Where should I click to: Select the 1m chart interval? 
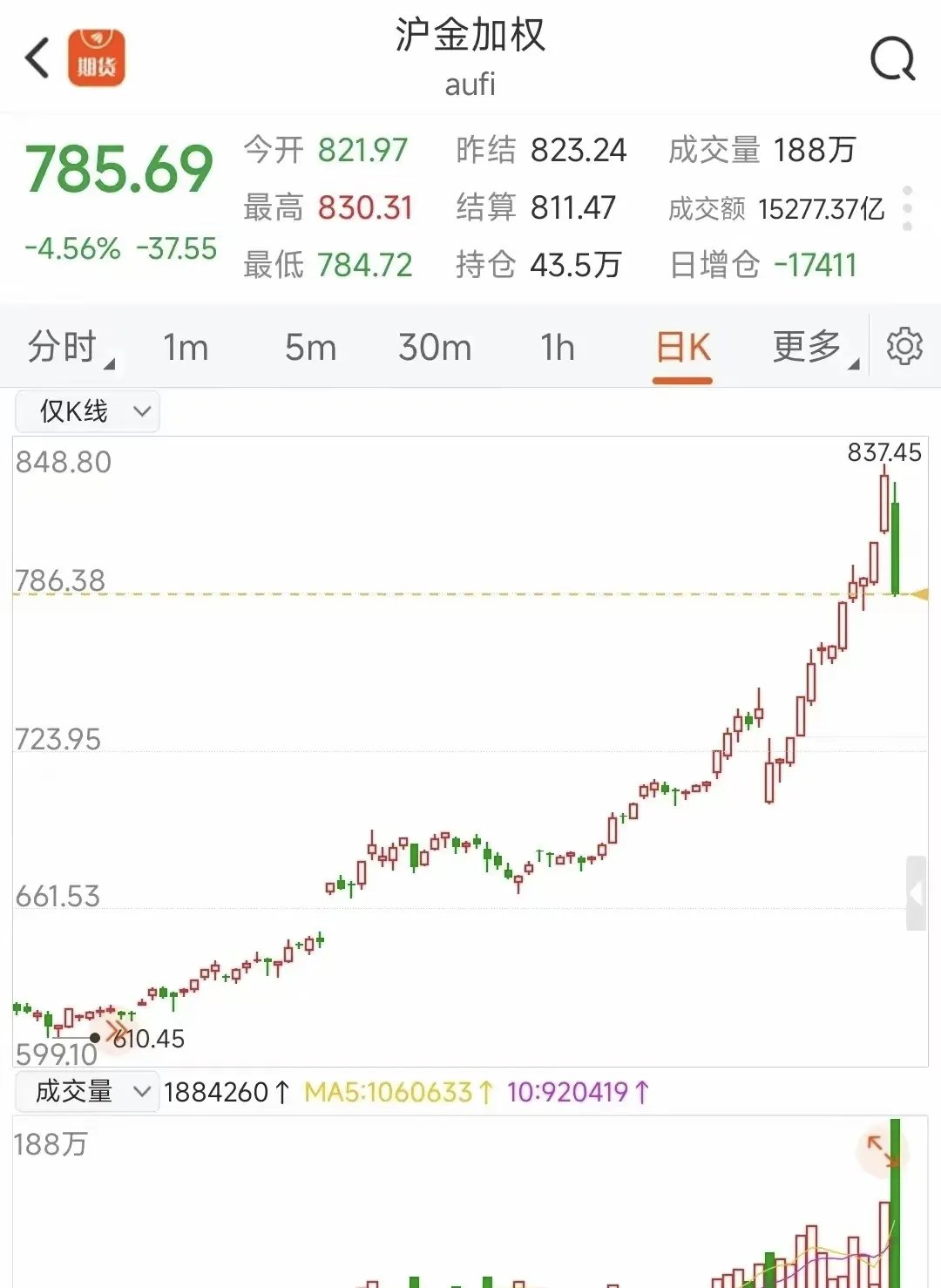click(x=186, y=348)
